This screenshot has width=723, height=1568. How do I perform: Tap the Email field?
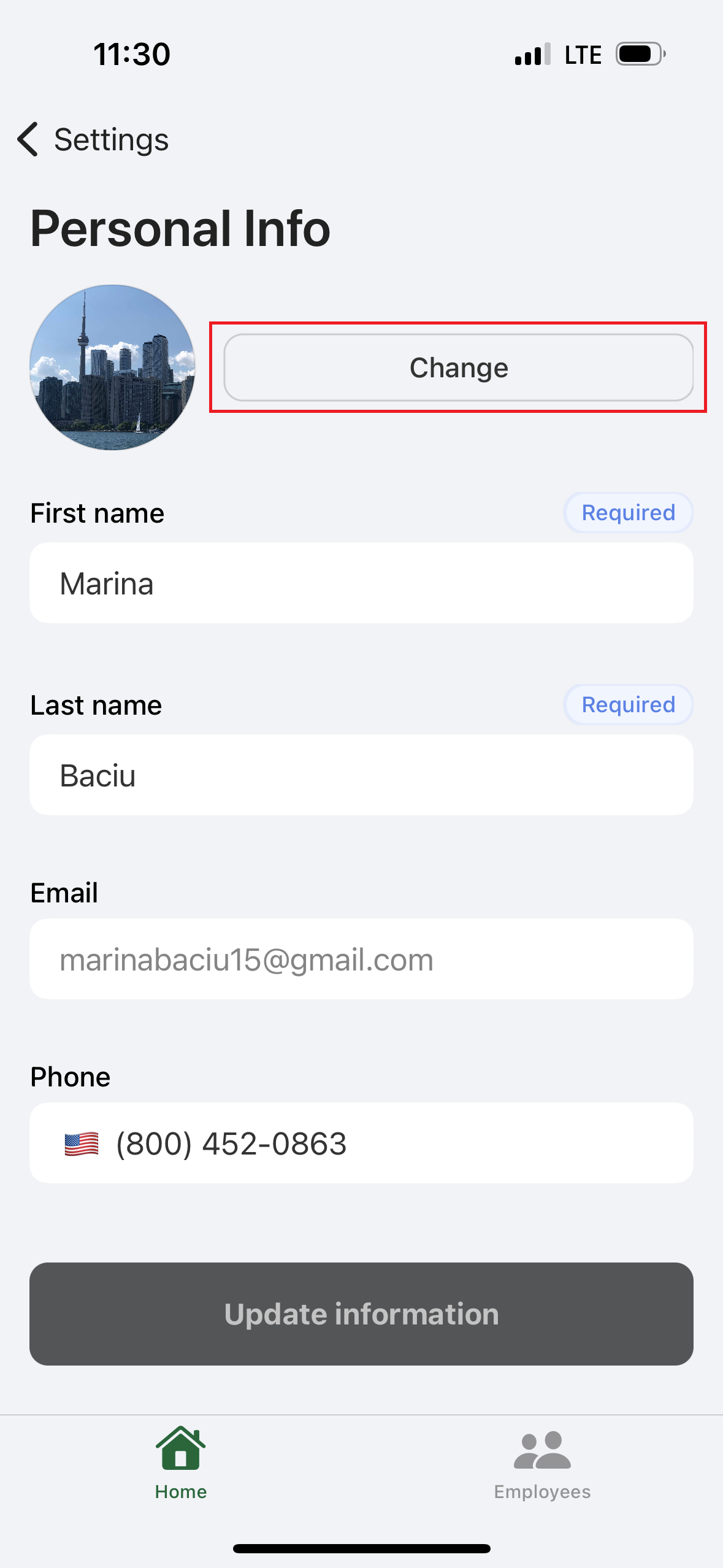(361, 959)
